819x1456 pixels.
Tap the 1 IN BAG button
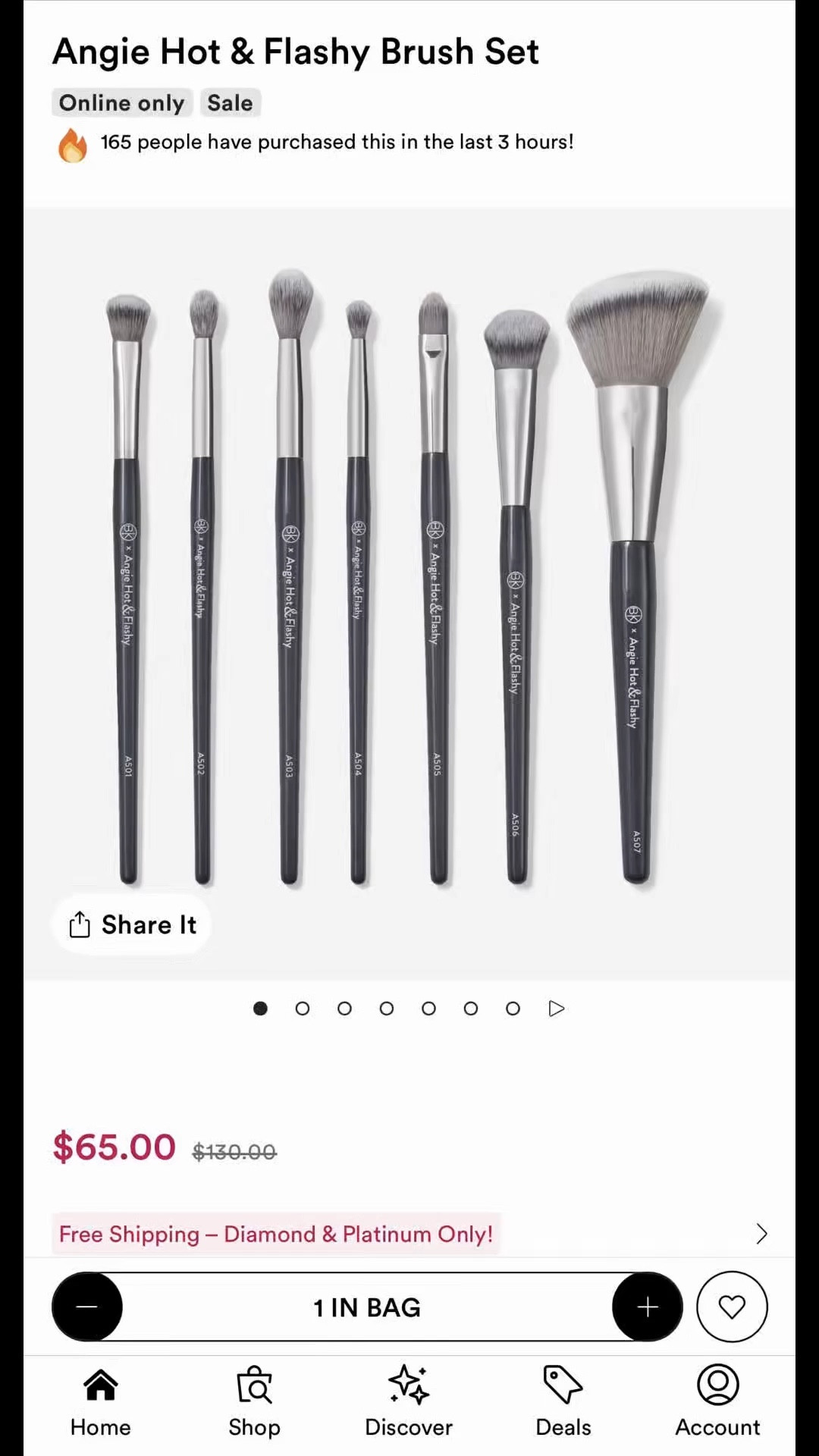pyautogui.click(x=367, y=1307)
